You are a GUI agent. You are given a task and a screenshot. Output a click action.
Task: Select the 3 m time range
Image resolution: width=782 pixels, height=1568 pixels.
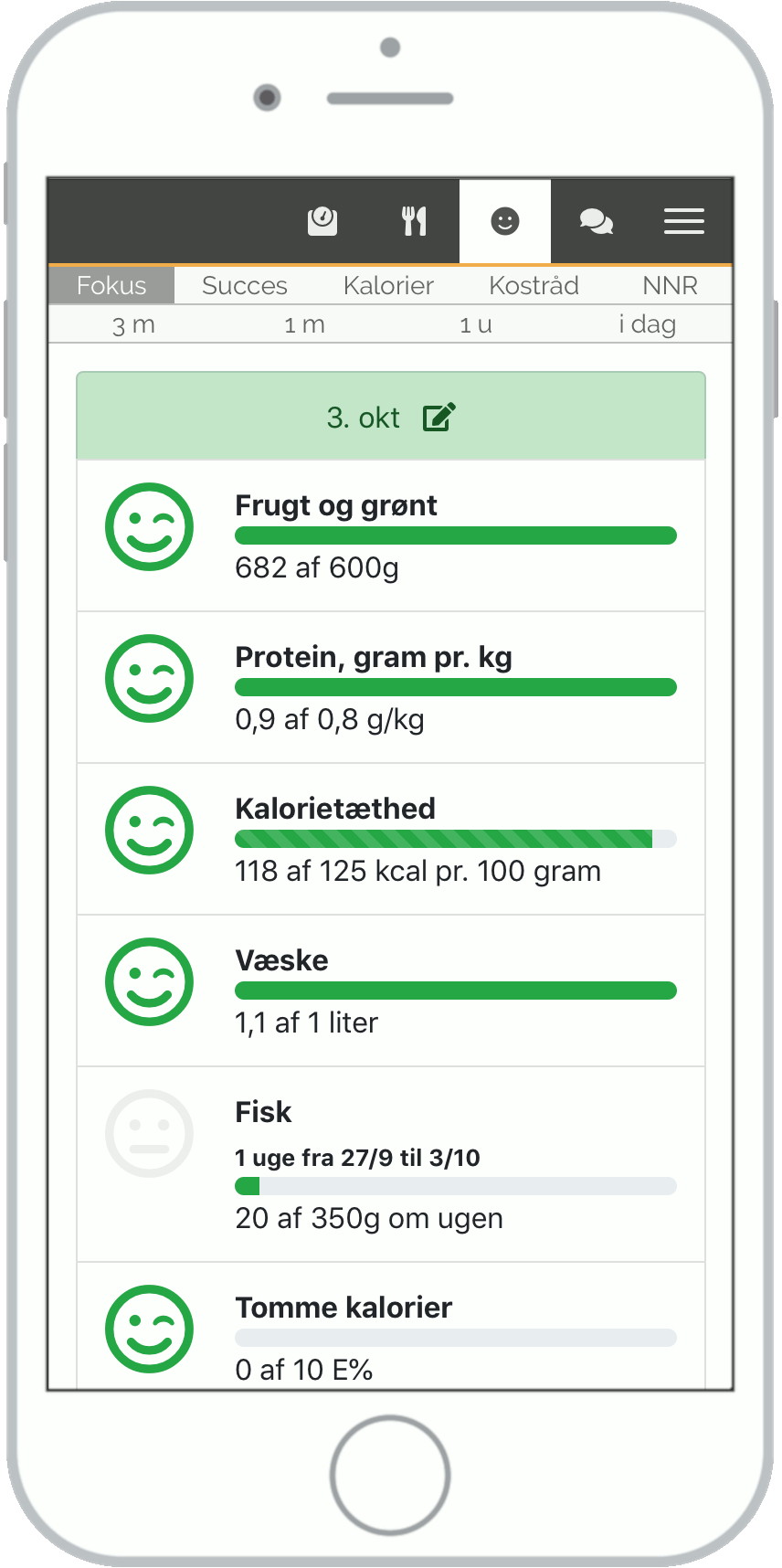coord(133,323)
